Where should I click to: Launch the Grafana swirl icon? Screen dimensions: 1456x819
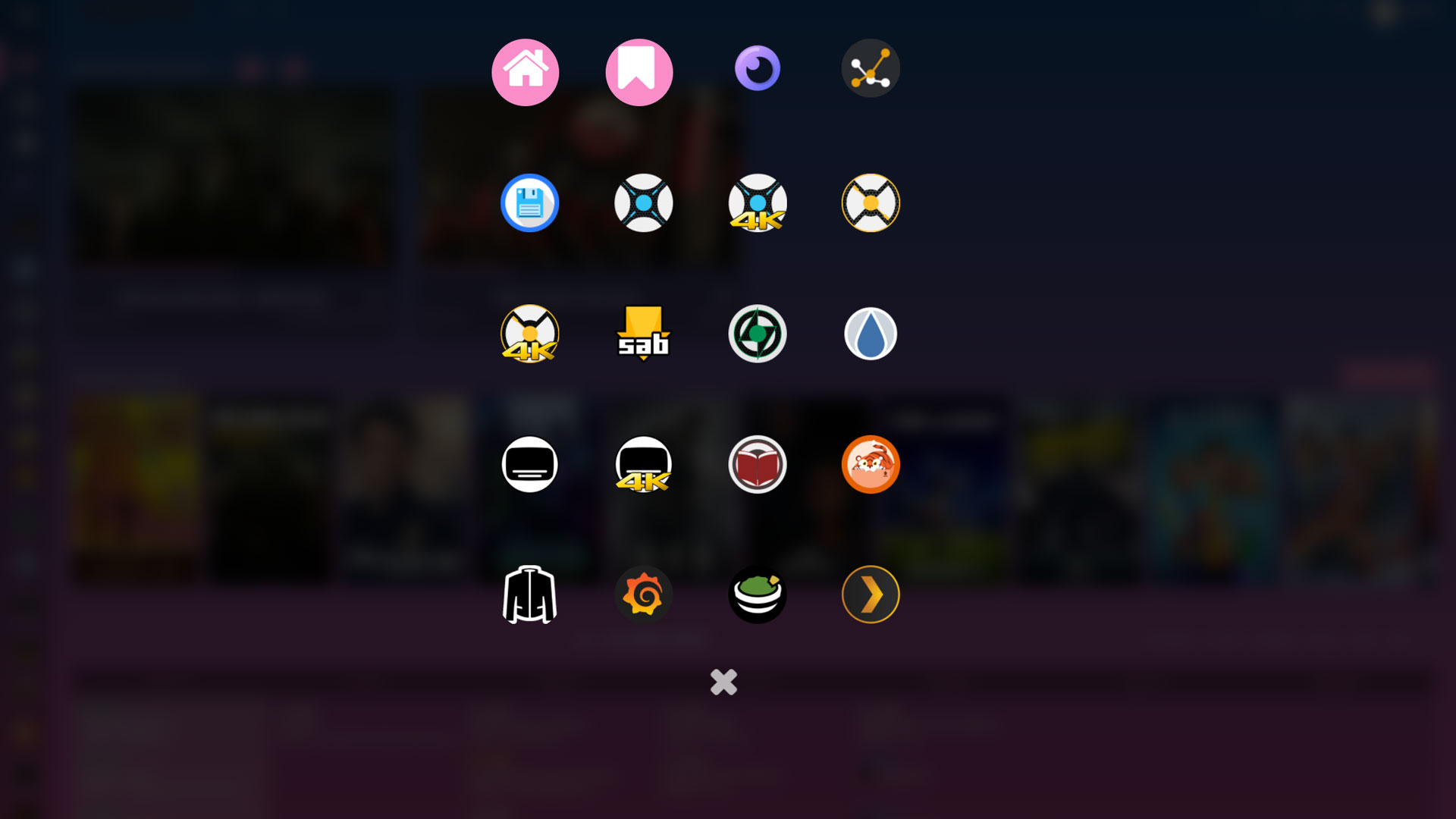pos(643,595)
